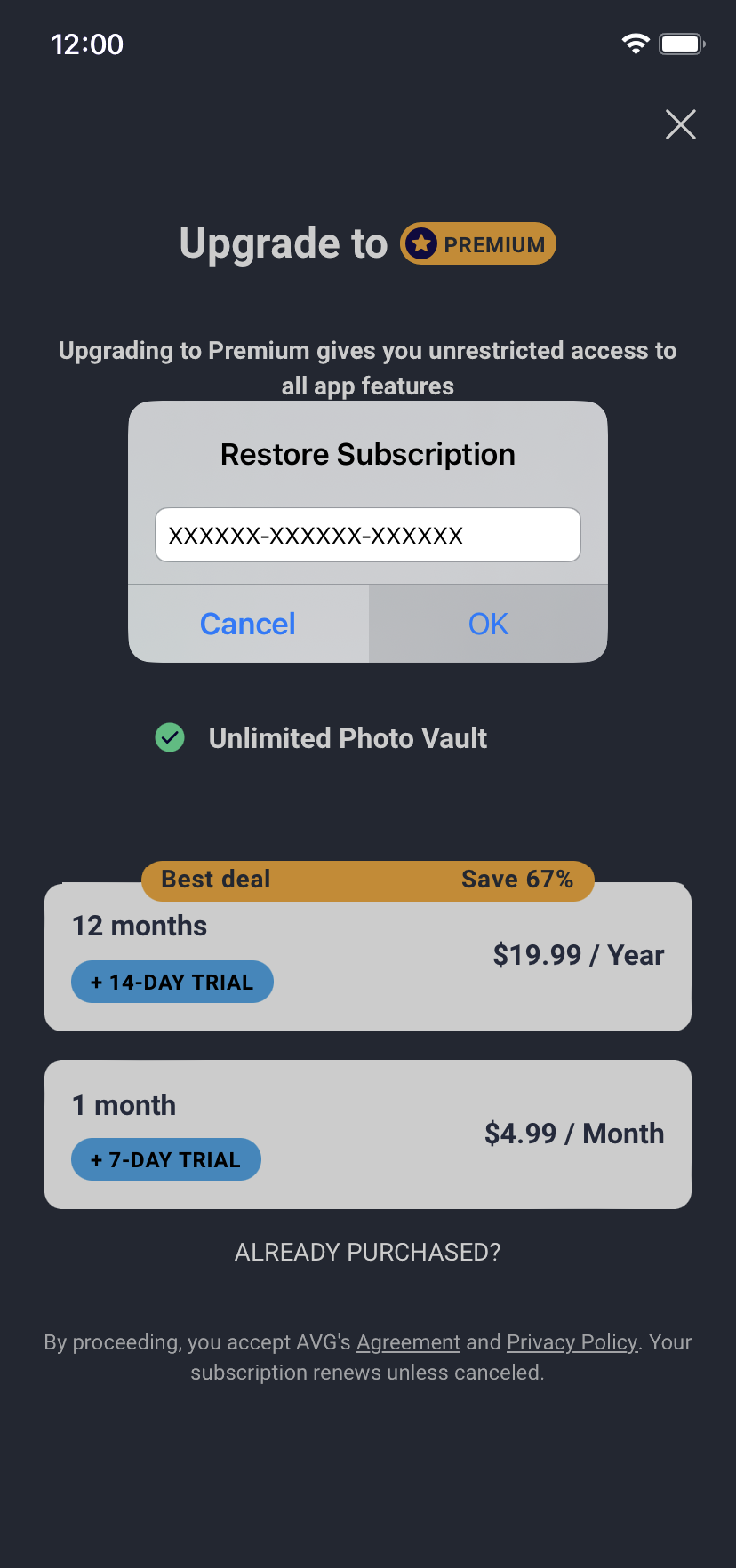
Task: Cancel the Restore Subscription dialog
Action: [248, 624]
